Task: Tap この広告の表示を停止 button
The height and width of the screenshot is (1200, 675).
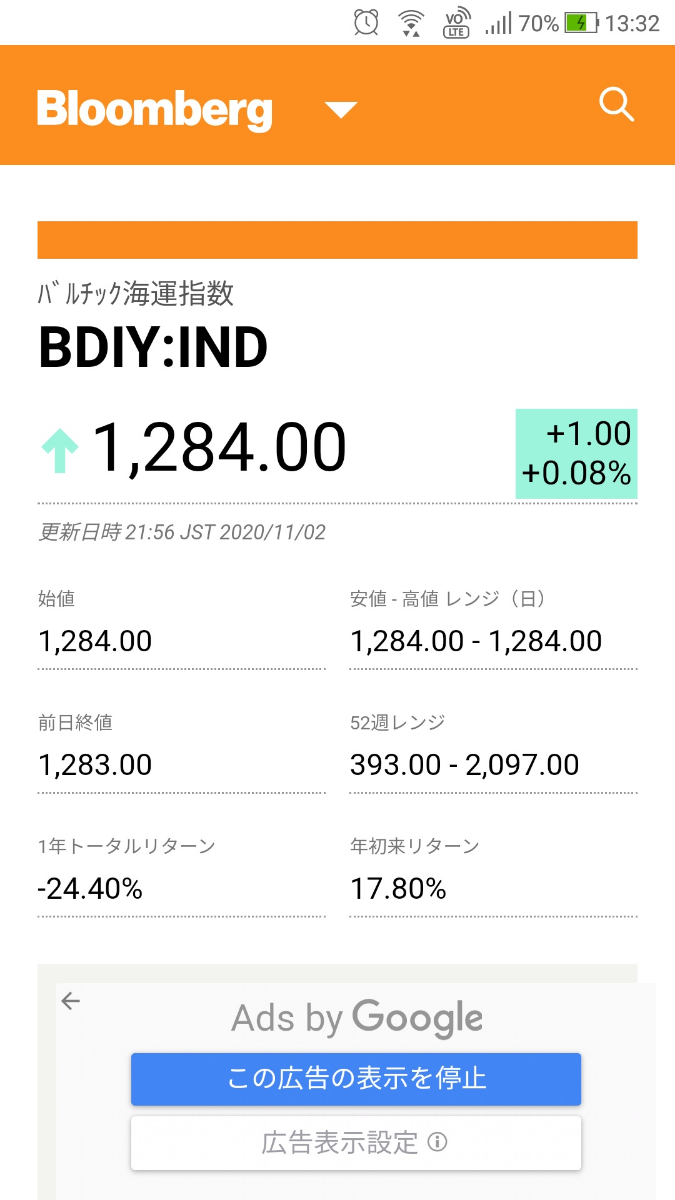Action: coord(356,1079)
